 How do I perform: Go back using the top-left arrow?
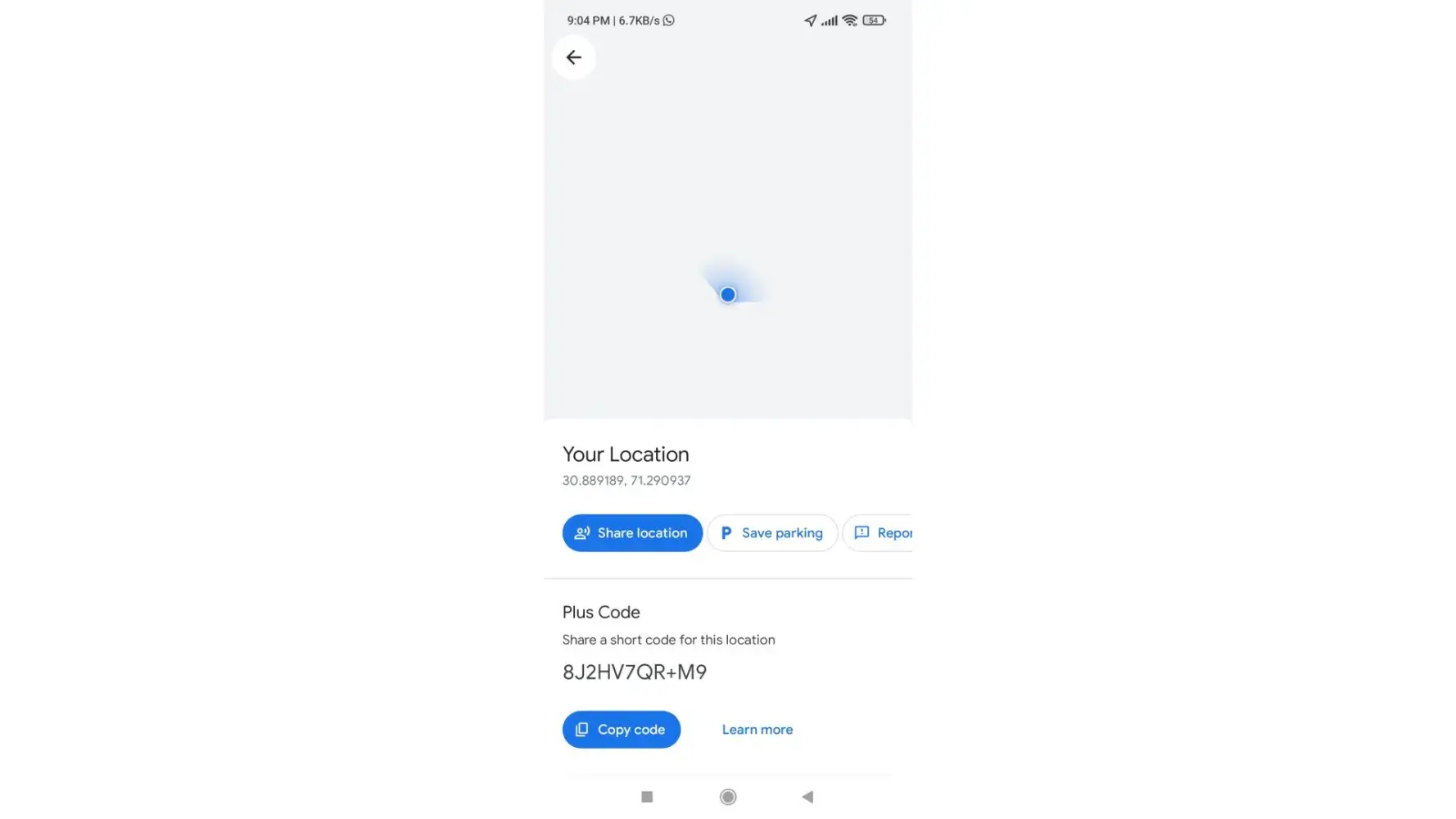tap(573, 57)
